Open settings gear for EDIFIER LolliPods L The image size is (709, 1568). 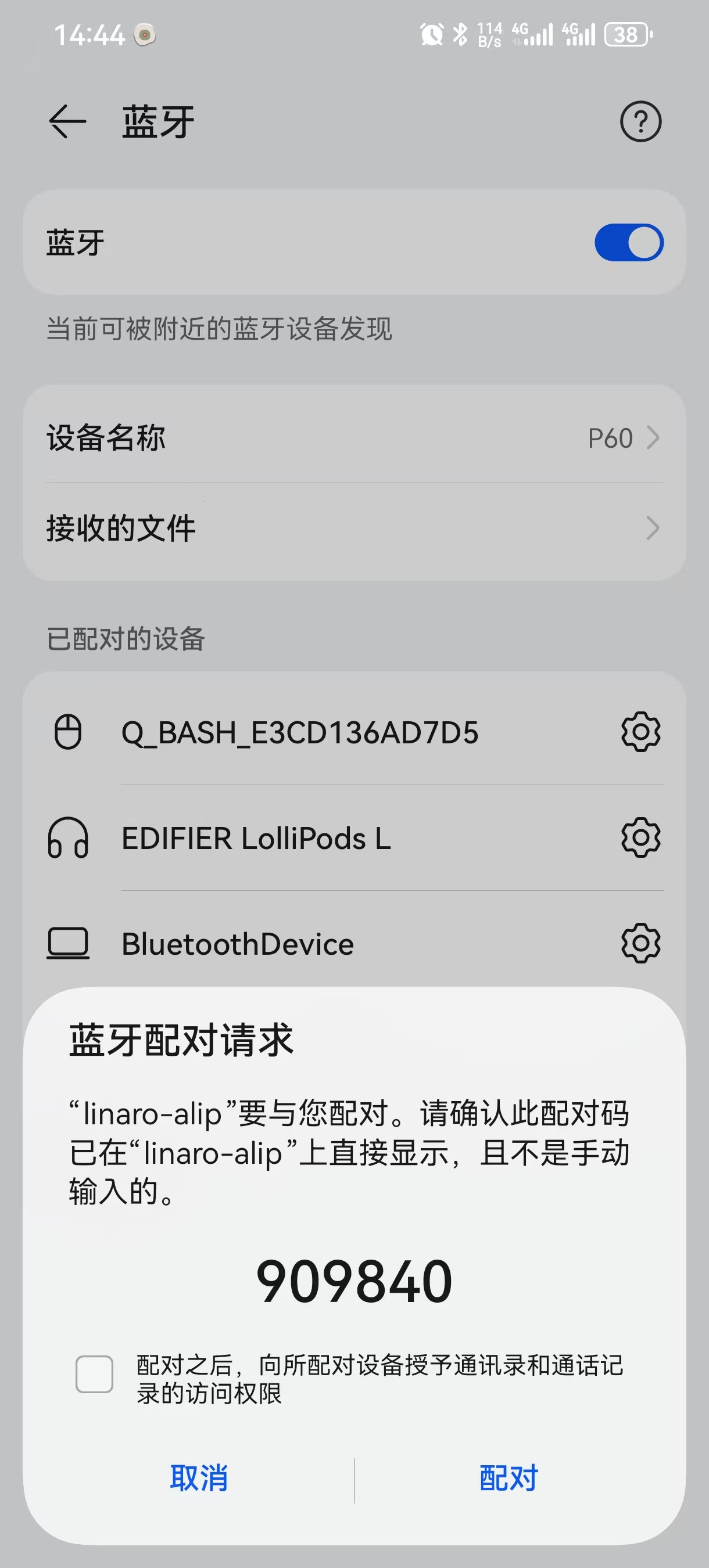coord(640,838)
